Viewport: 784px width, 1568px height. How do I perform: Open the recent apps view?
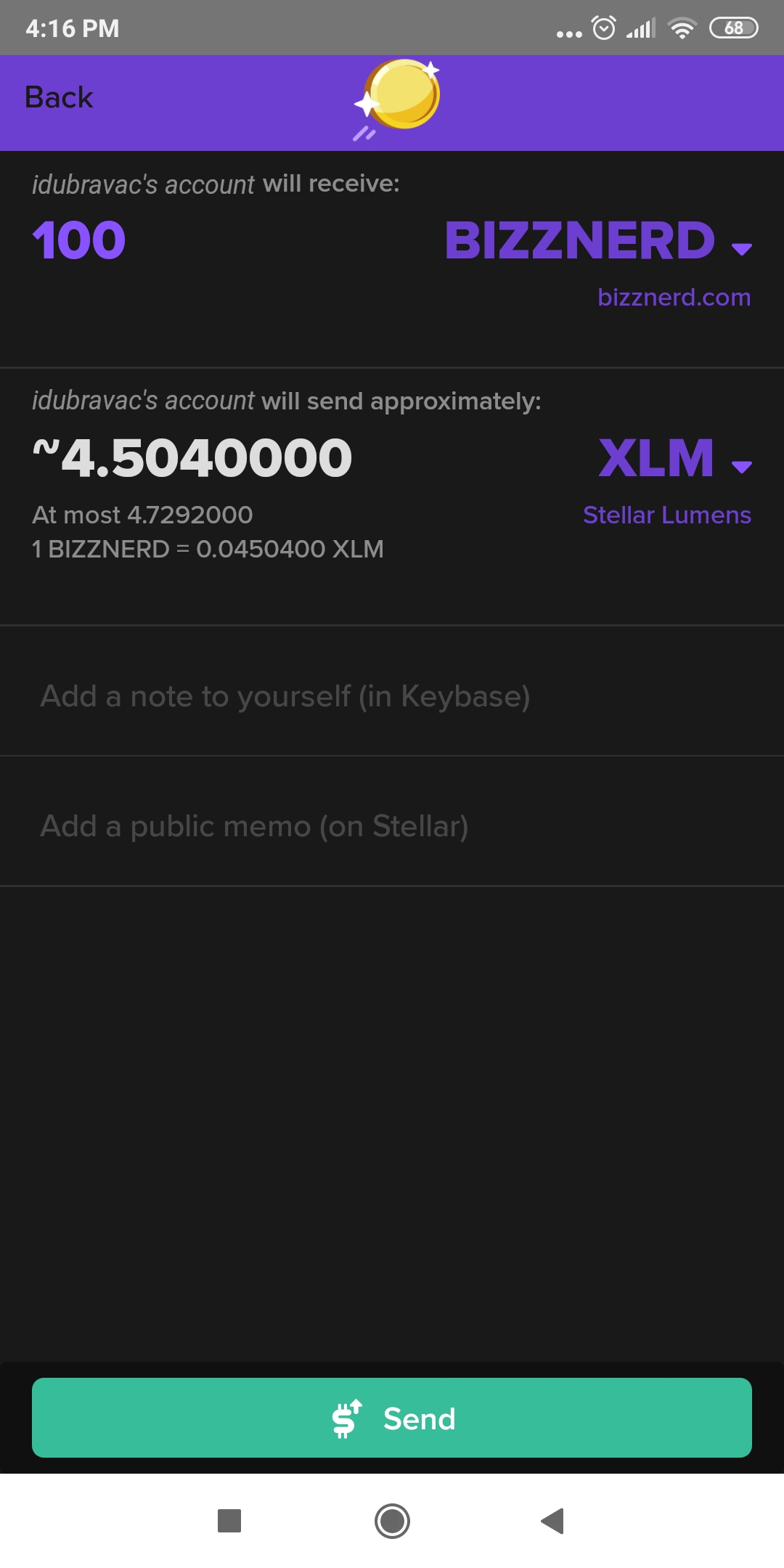pos(229,1521)
